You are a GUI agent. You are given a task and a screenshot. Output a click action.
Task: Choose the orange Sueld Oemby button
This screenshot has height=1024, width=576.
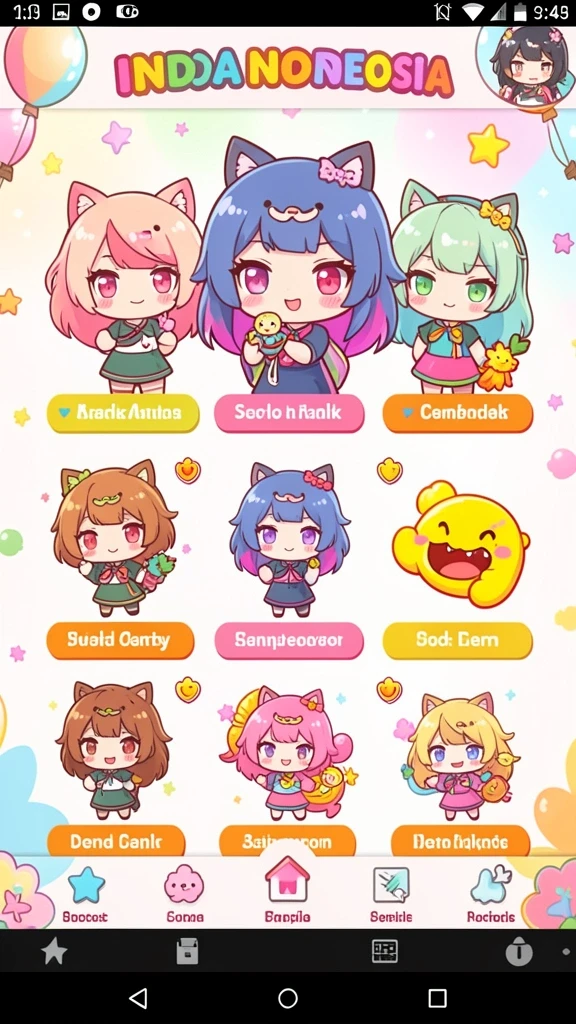click(120, 640)
